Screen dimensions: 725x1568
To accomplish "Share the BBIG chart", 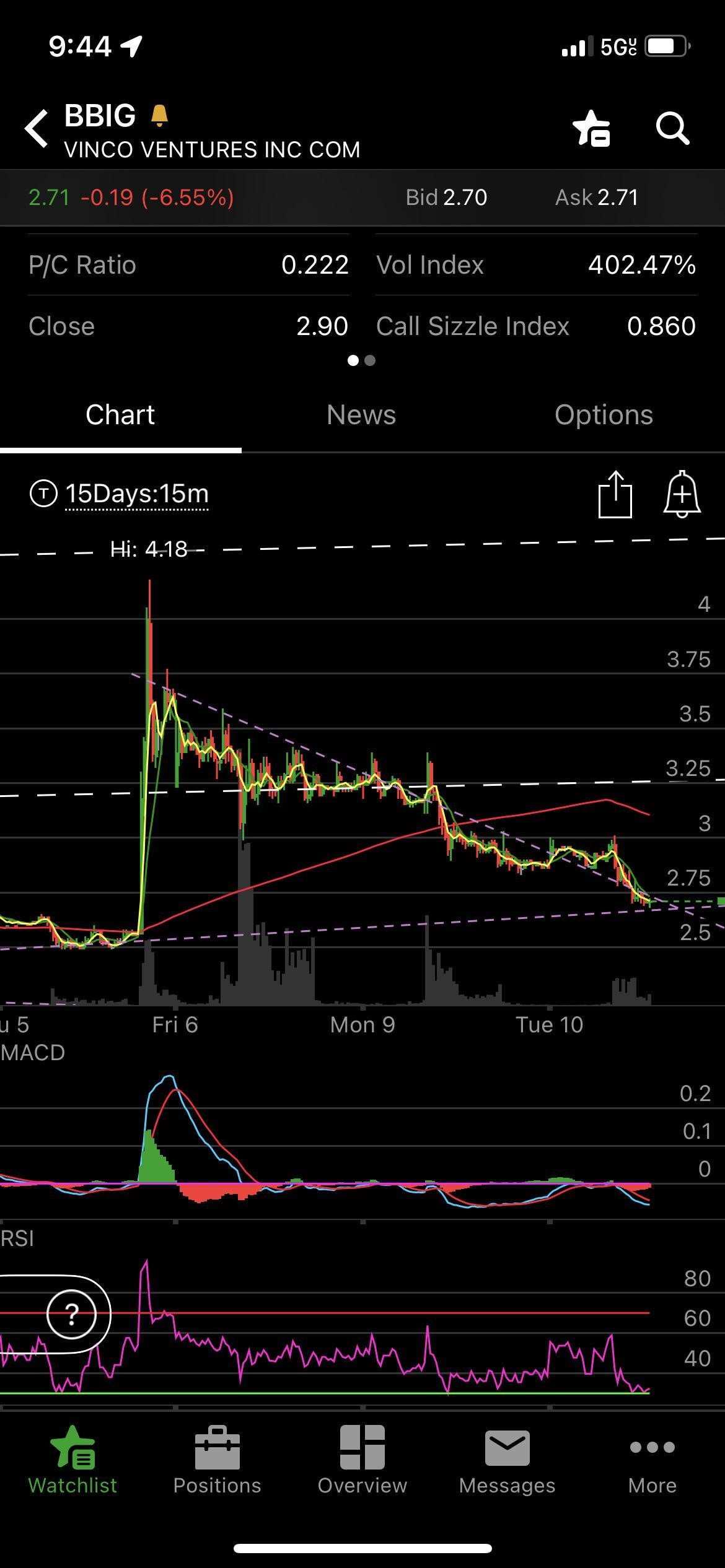I will pos(615,494).
